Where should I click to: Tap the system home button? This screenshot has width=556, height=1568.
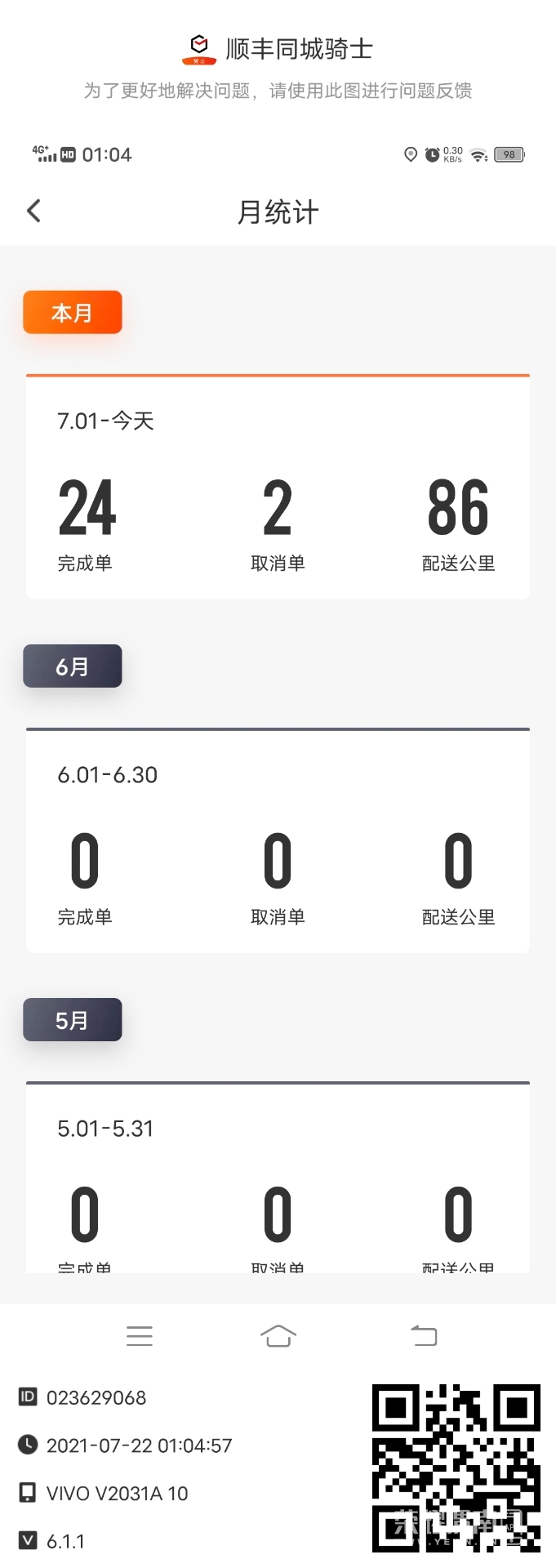click(278, 1336)
